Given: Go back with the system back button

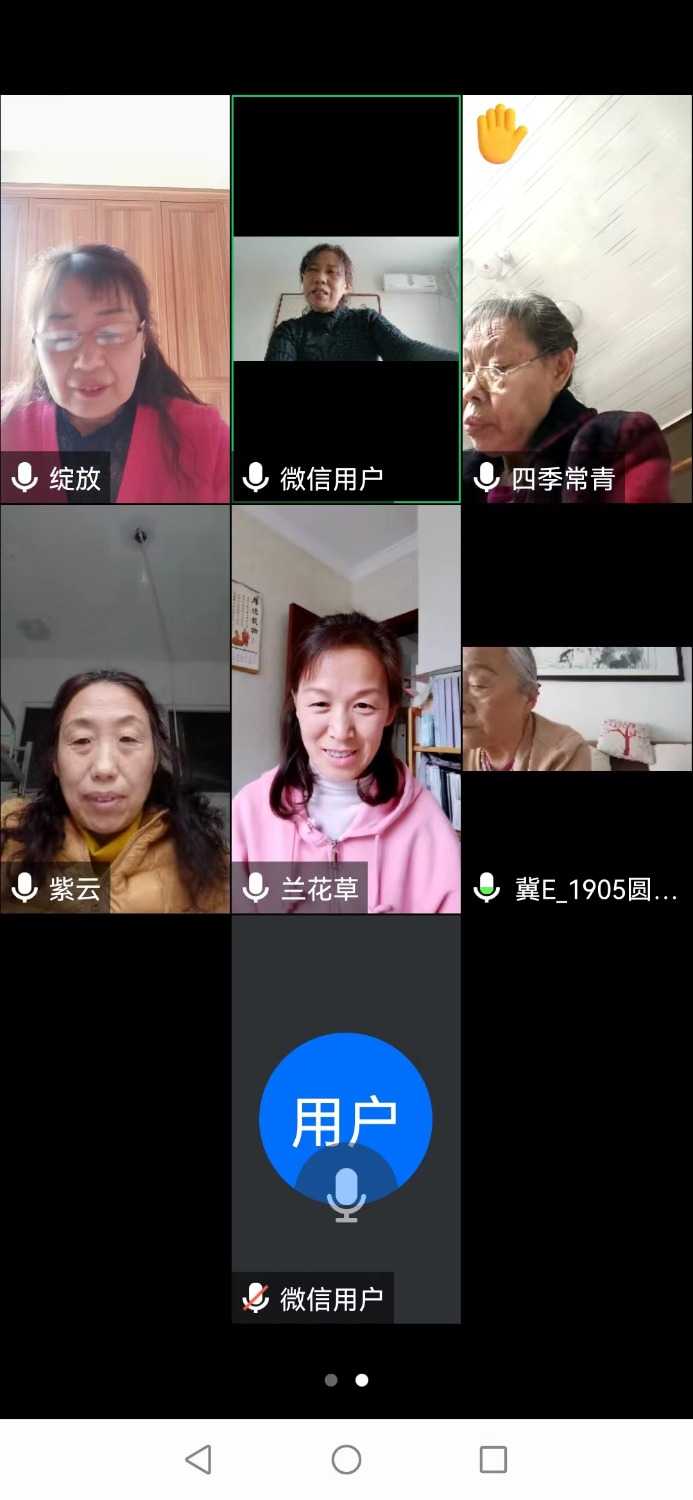Looking at the screenshot, I should coord(199,1459).
